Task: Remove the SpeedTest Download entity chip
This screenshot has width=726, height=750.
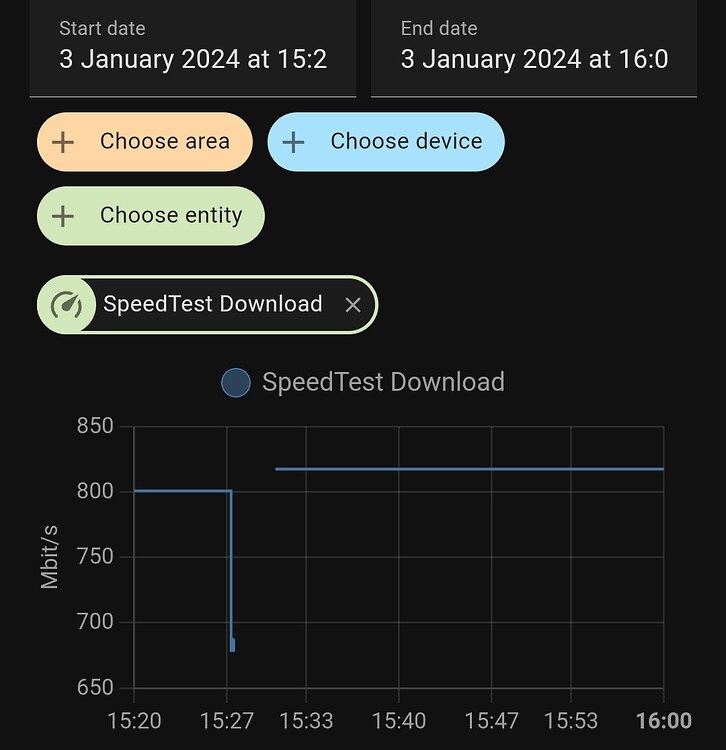Action: click(352, 305)
